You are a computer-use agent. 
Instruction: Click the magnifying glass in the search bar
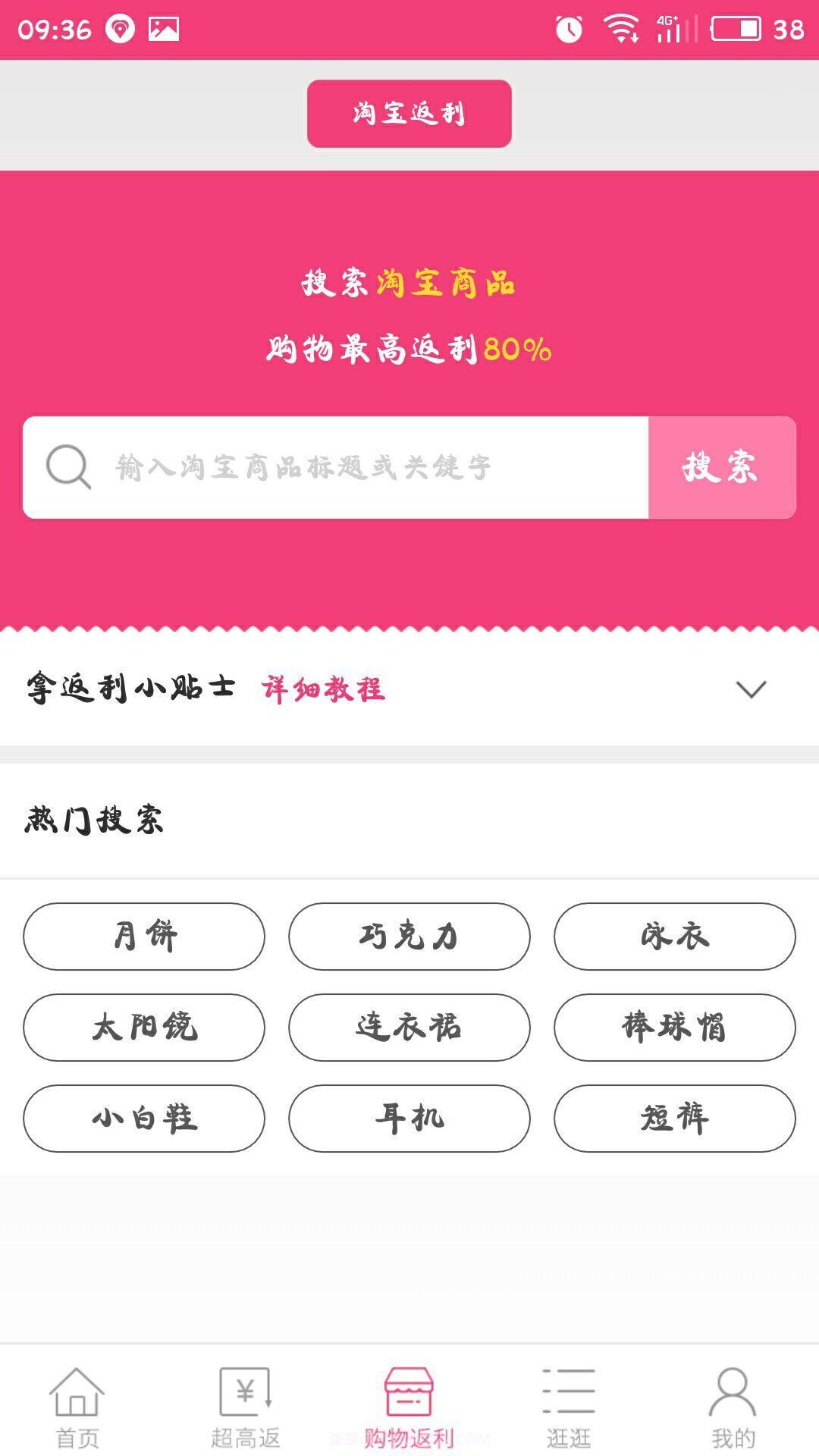pyautogui.click(x=68, y=467)
